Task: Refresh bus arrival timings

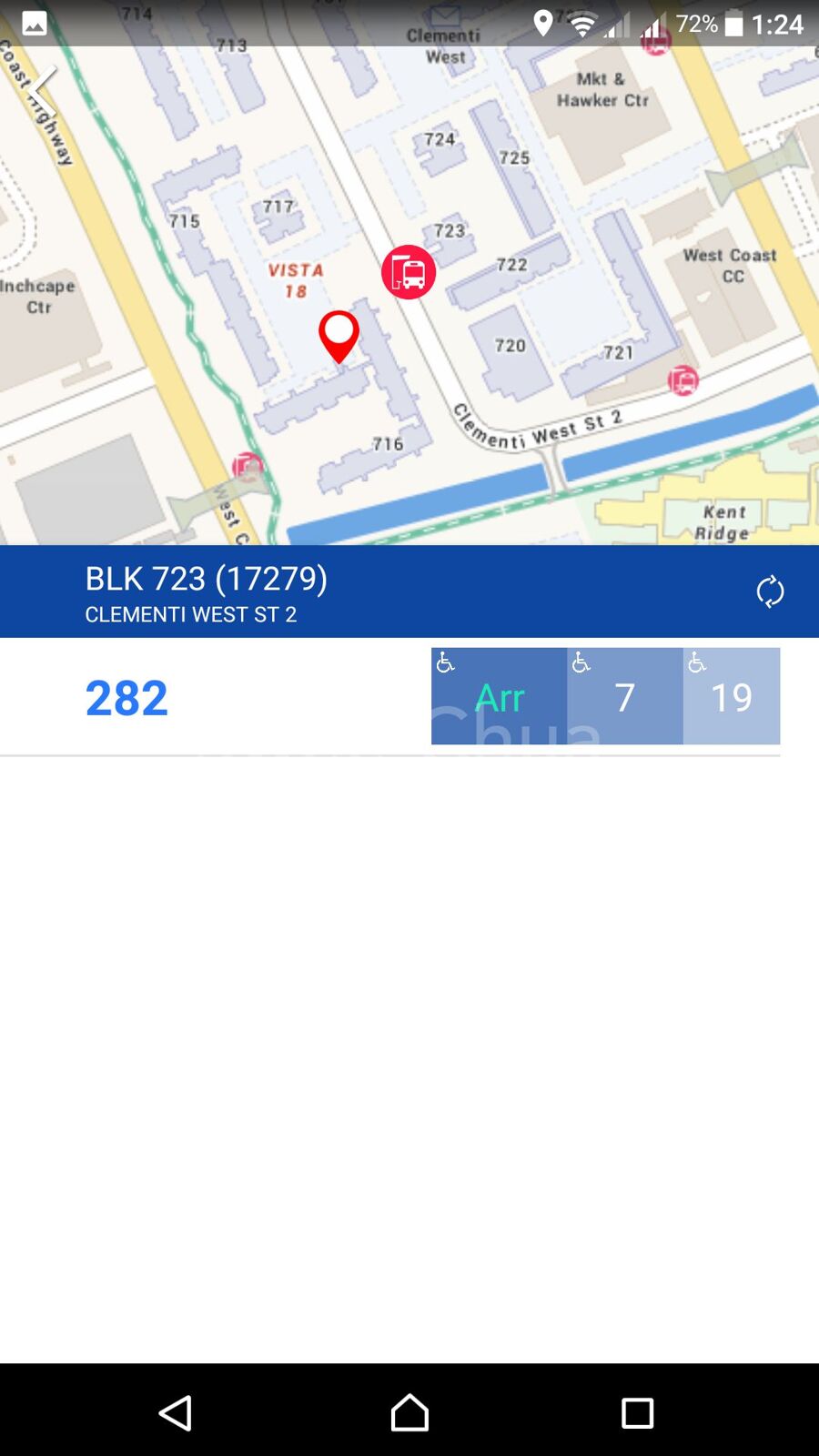Action: (770, 591)
